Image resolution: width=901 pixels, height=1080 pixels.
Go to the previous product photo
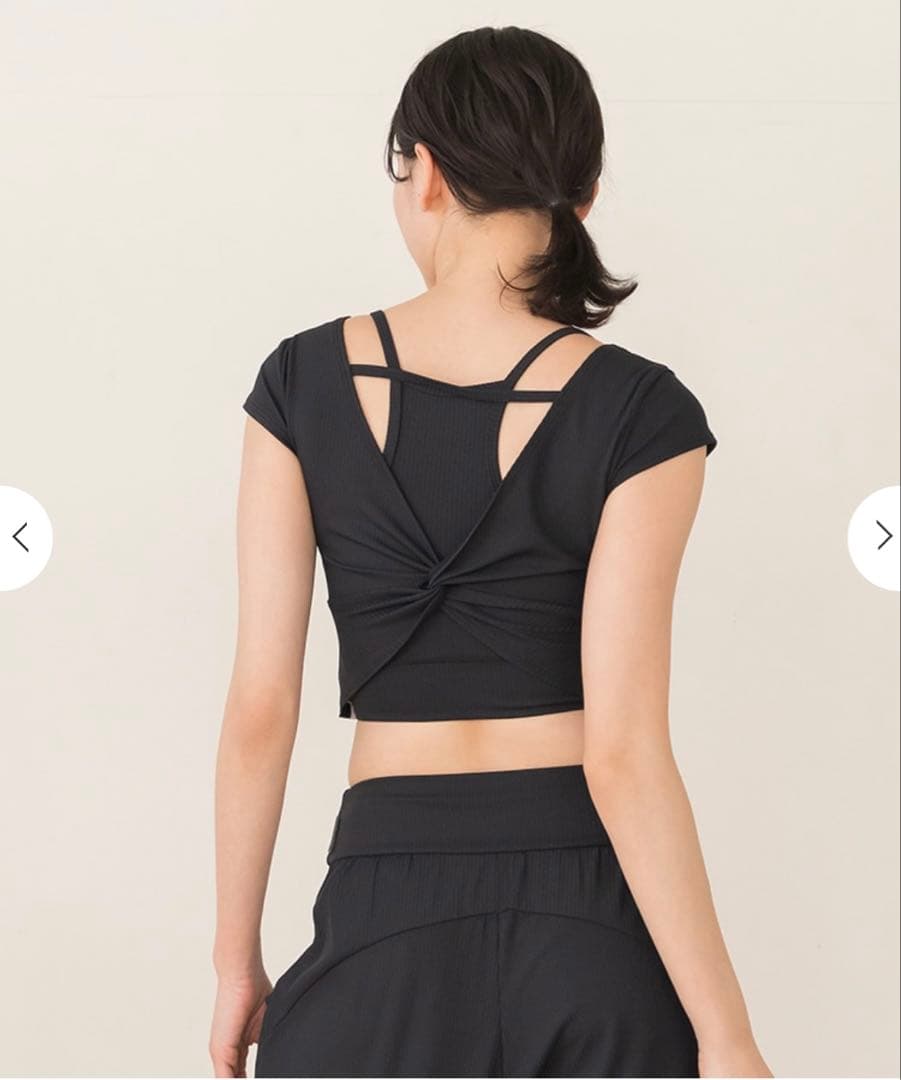tap(20, 537)
